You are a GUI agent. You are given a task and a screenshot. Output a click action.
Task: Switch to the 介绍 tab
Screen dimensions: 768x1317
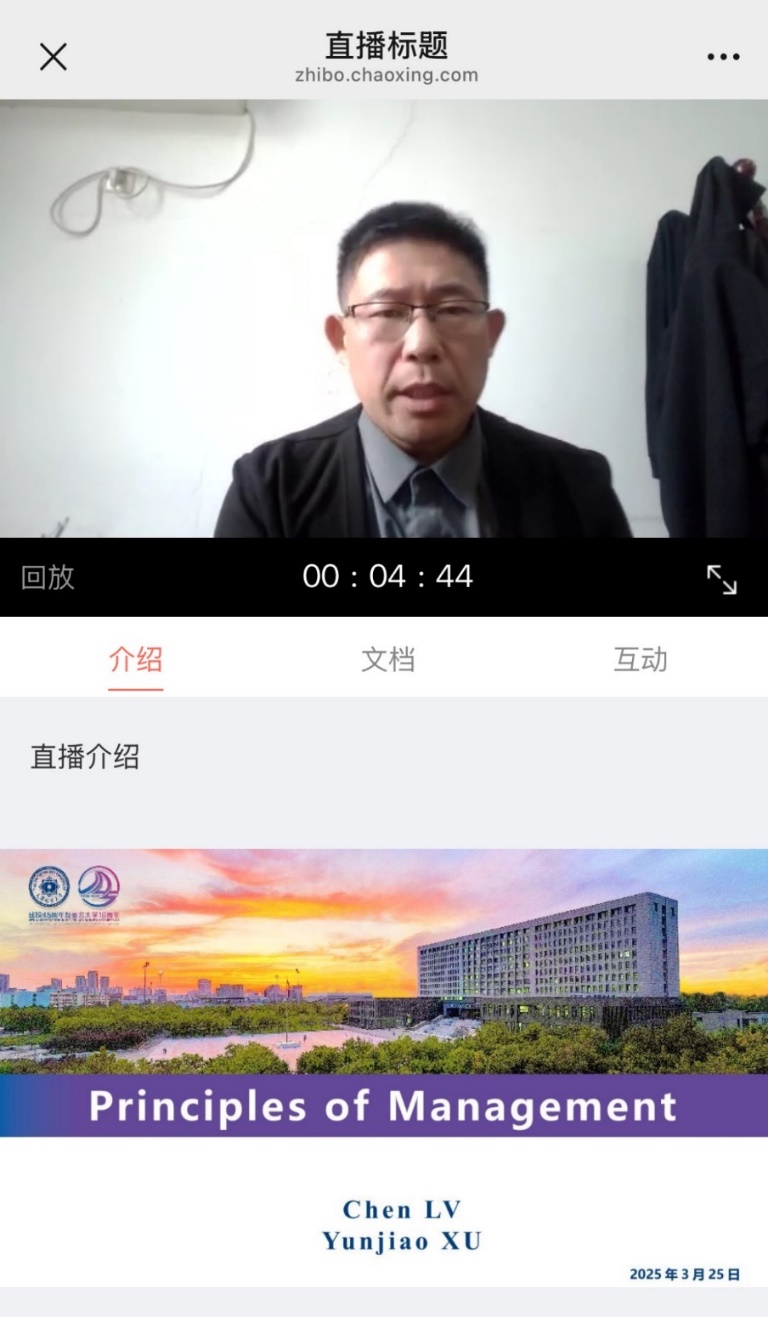coord(136,660)
